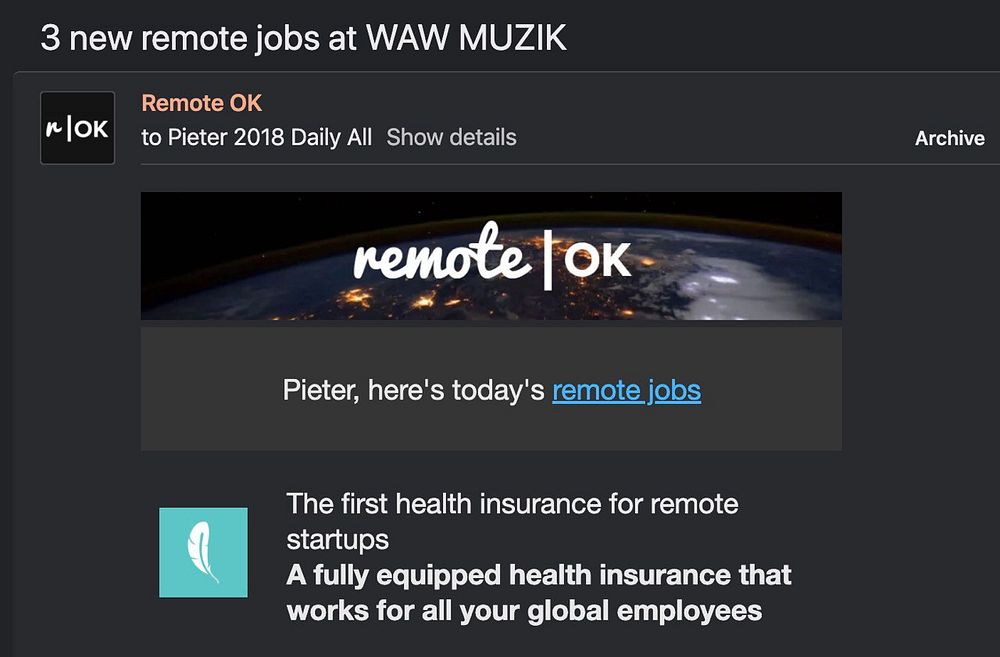The image size is (1000, 657).
Task: Open the remote jobs link
Action: click(x=626, y=389)
